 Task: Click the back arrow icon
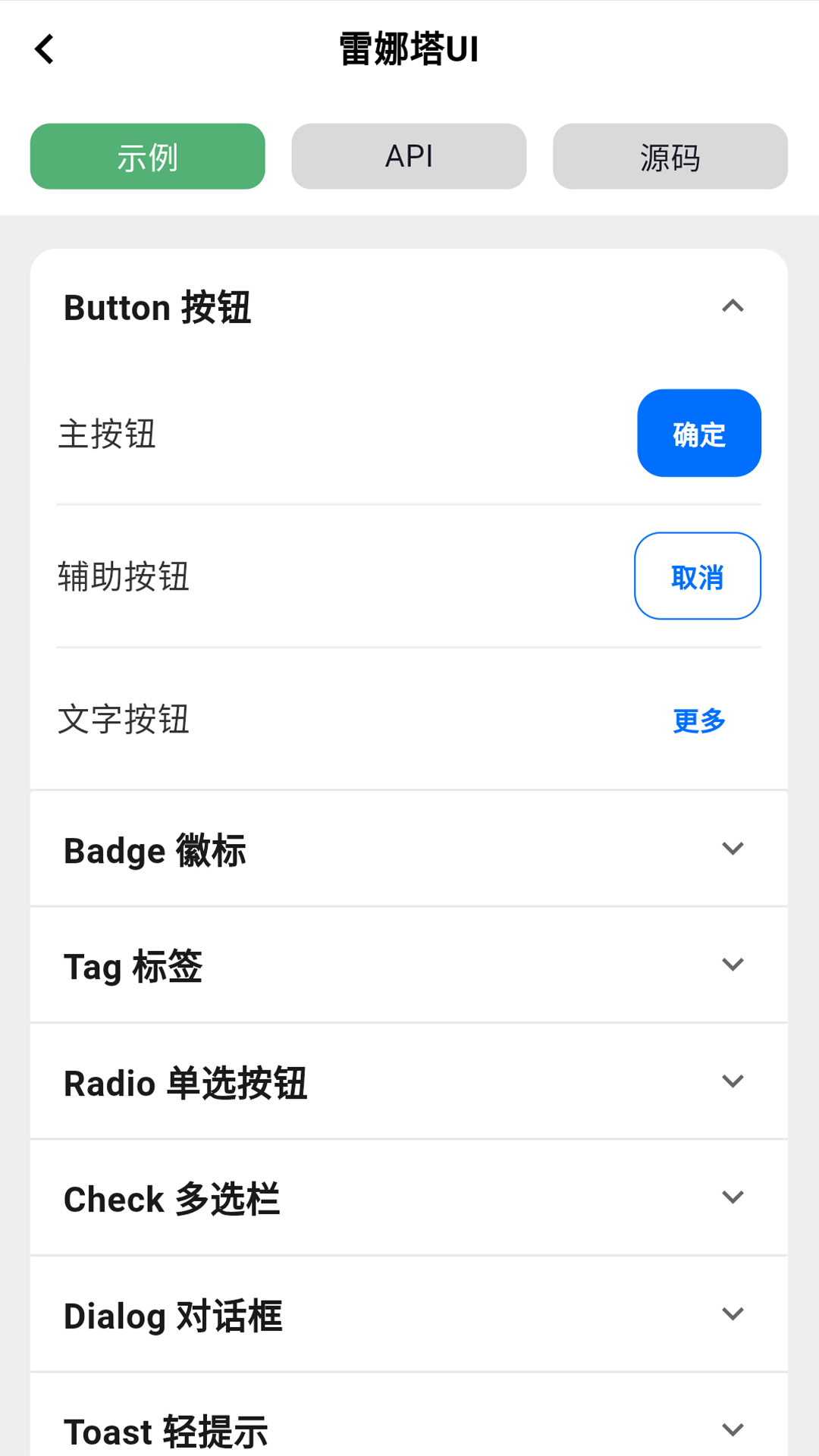tap(44, 49)
